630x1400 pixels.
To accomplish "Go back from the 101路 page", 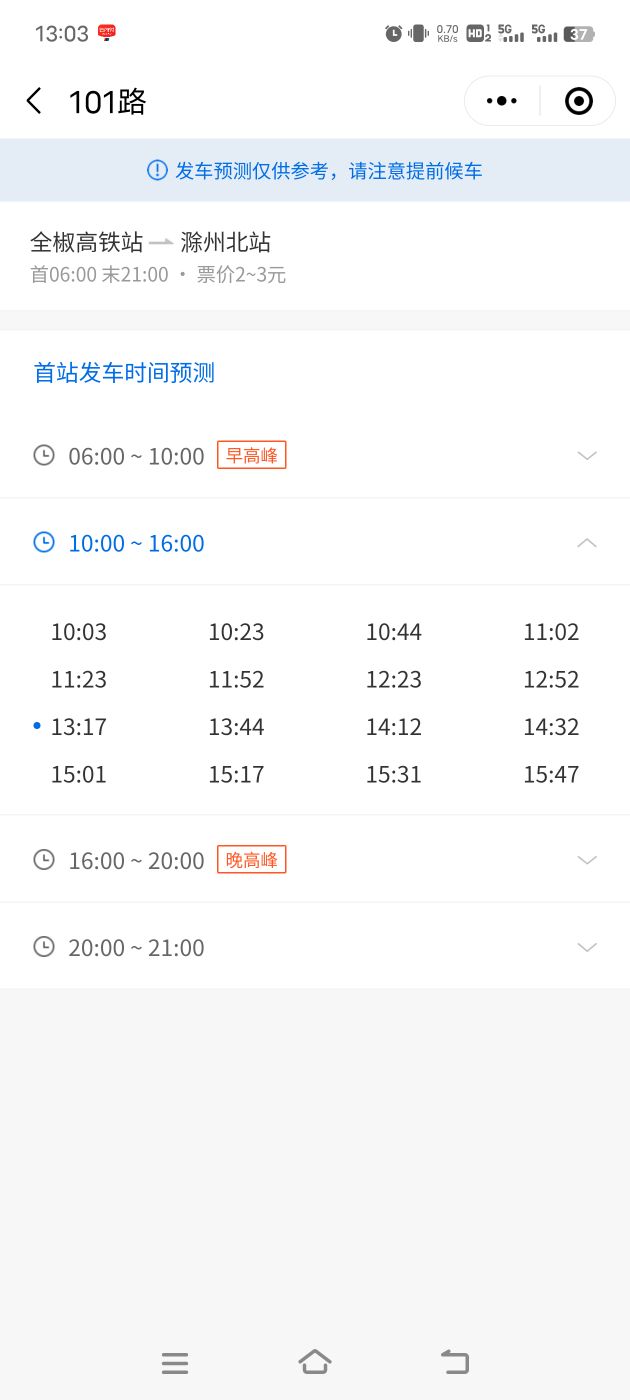I will pyautogui.click(x=34, y=101).
